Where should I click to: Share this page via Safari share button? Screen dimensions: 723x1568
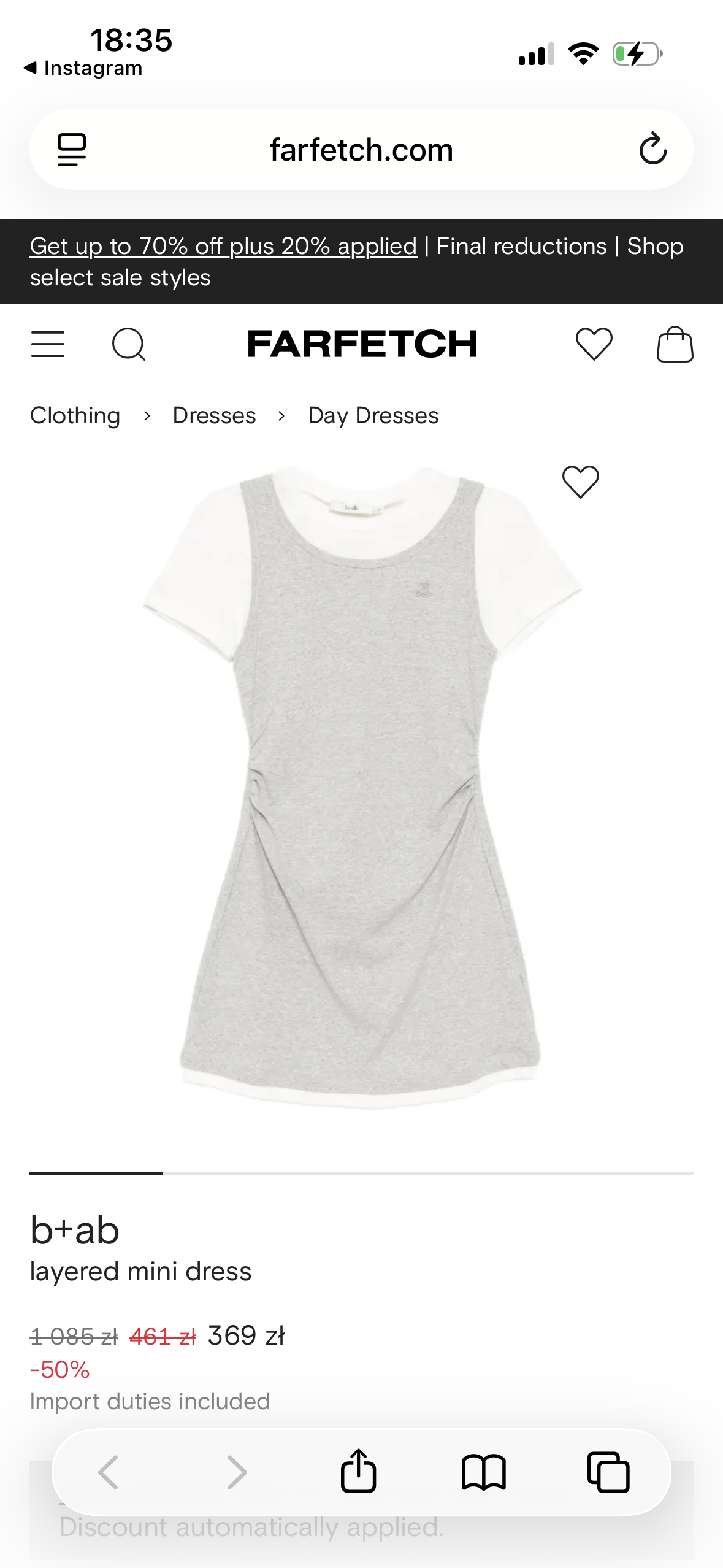[x=359, y=1472]
